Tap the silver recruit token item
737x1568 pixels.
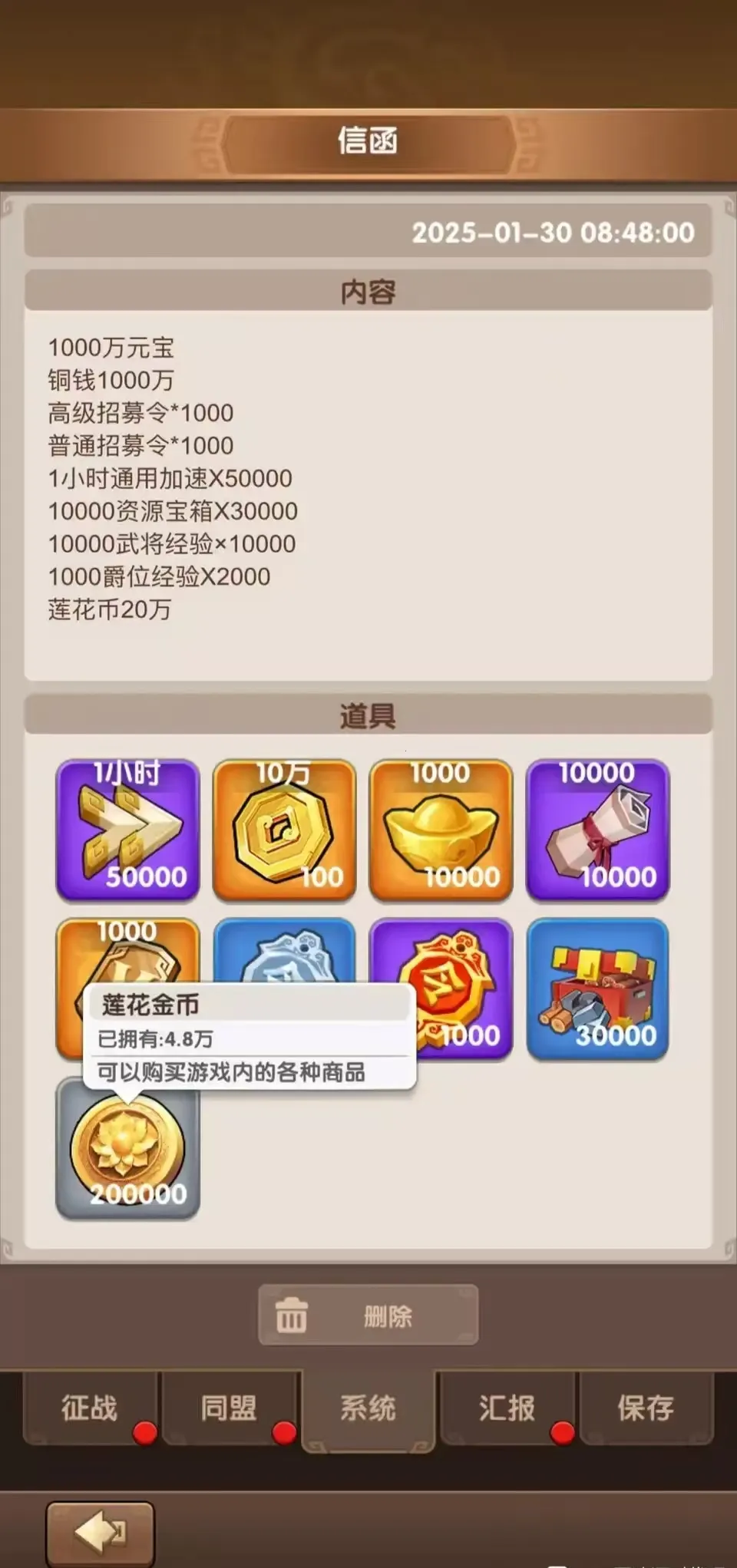284,952
